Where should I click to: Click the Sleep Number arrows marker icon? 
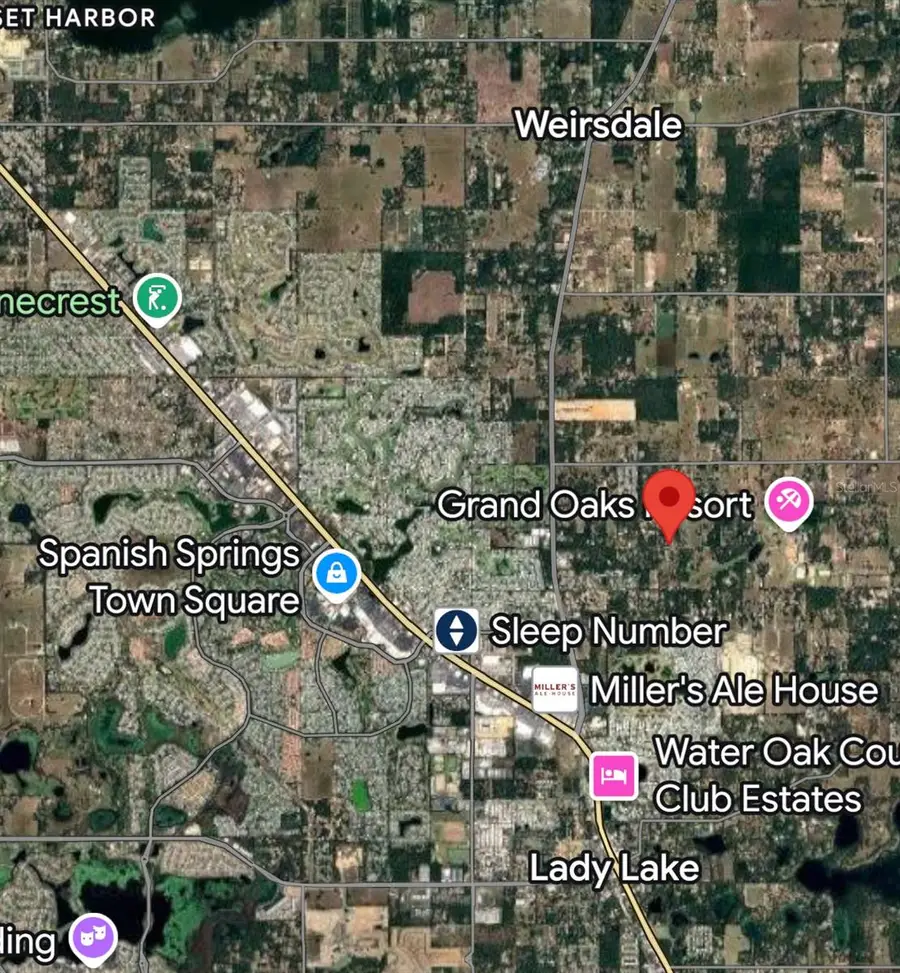click(455, 632)
